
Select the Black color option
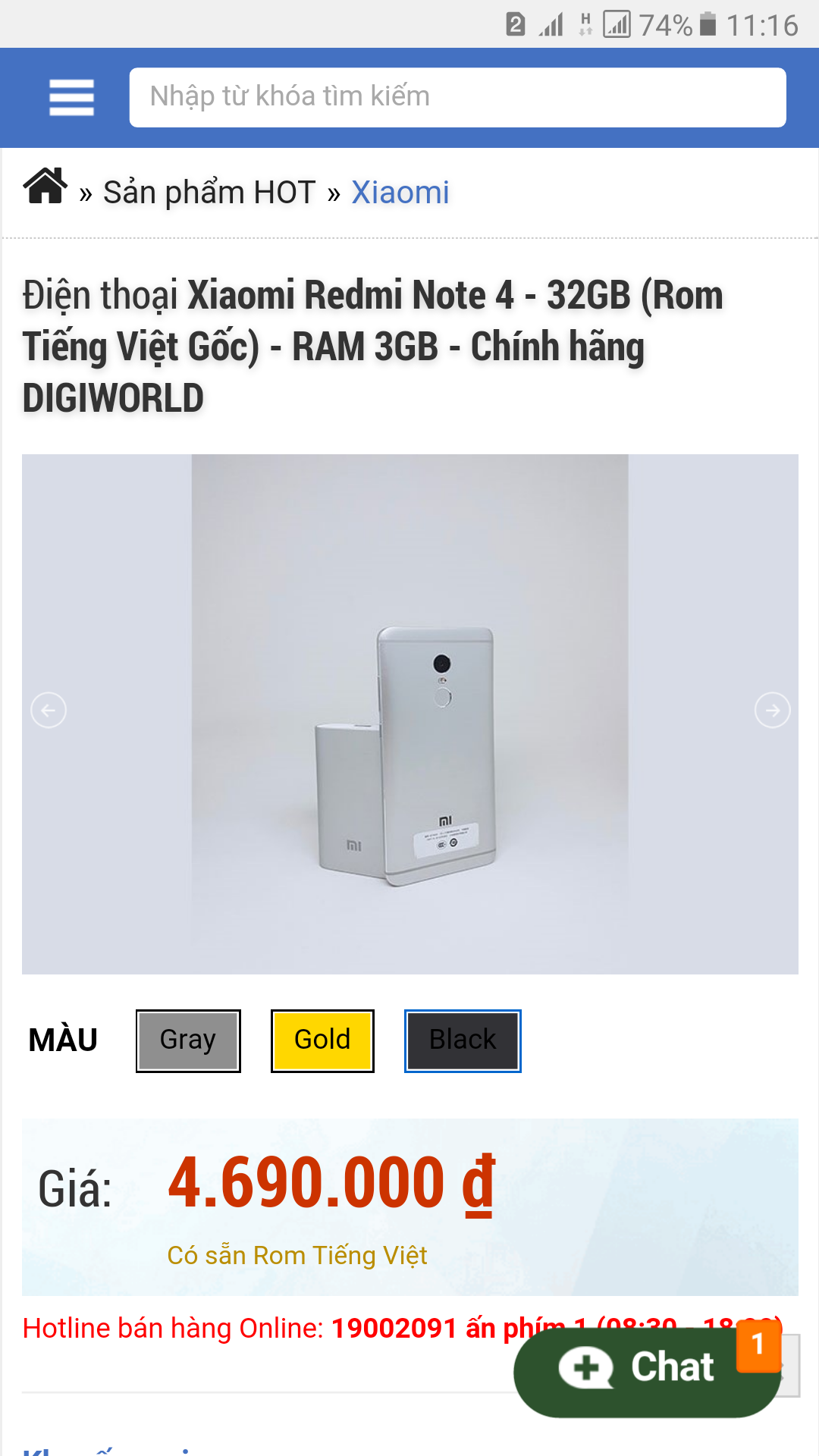click(x=463, y=1040)
